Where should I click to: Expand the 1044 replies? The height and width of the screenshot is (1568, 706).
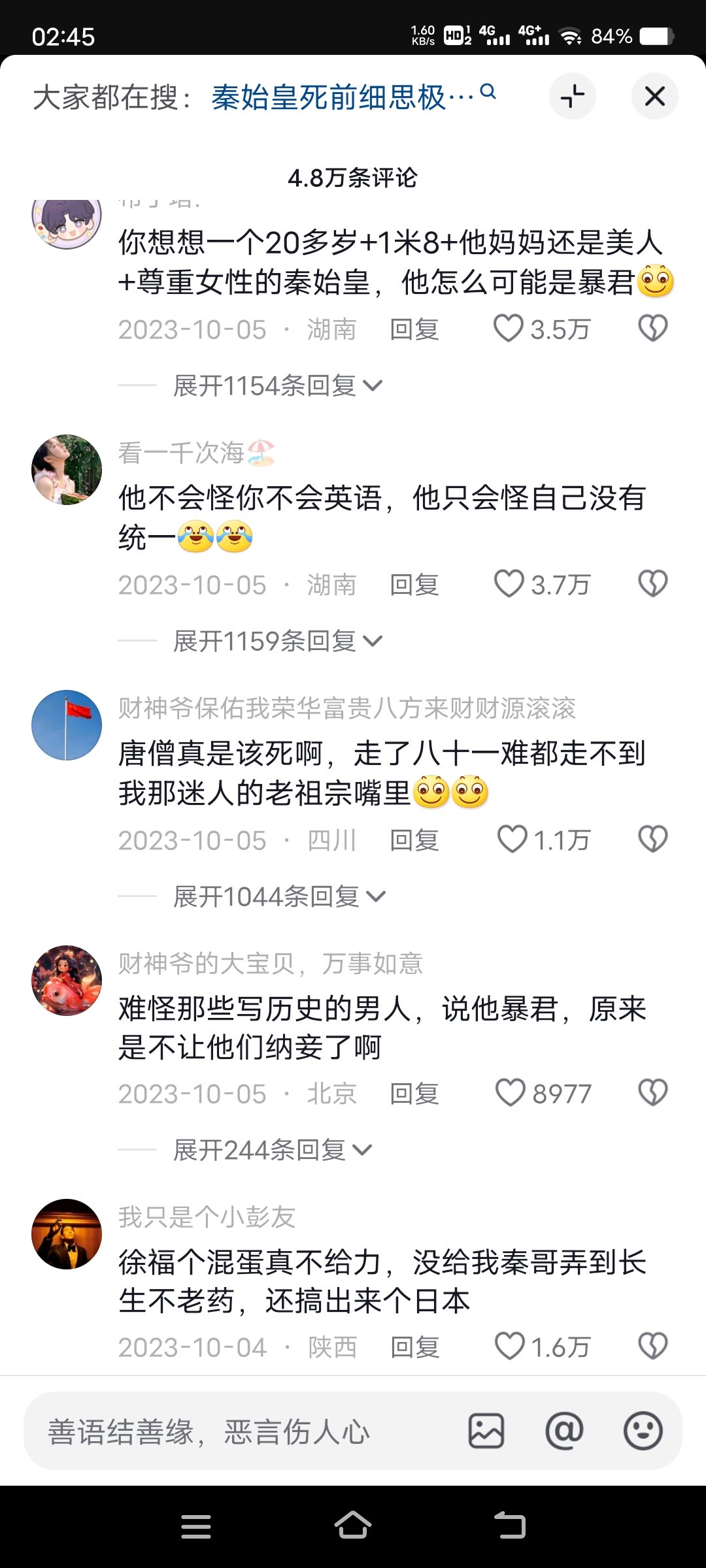pyautogui.click(x=278, y=896)
